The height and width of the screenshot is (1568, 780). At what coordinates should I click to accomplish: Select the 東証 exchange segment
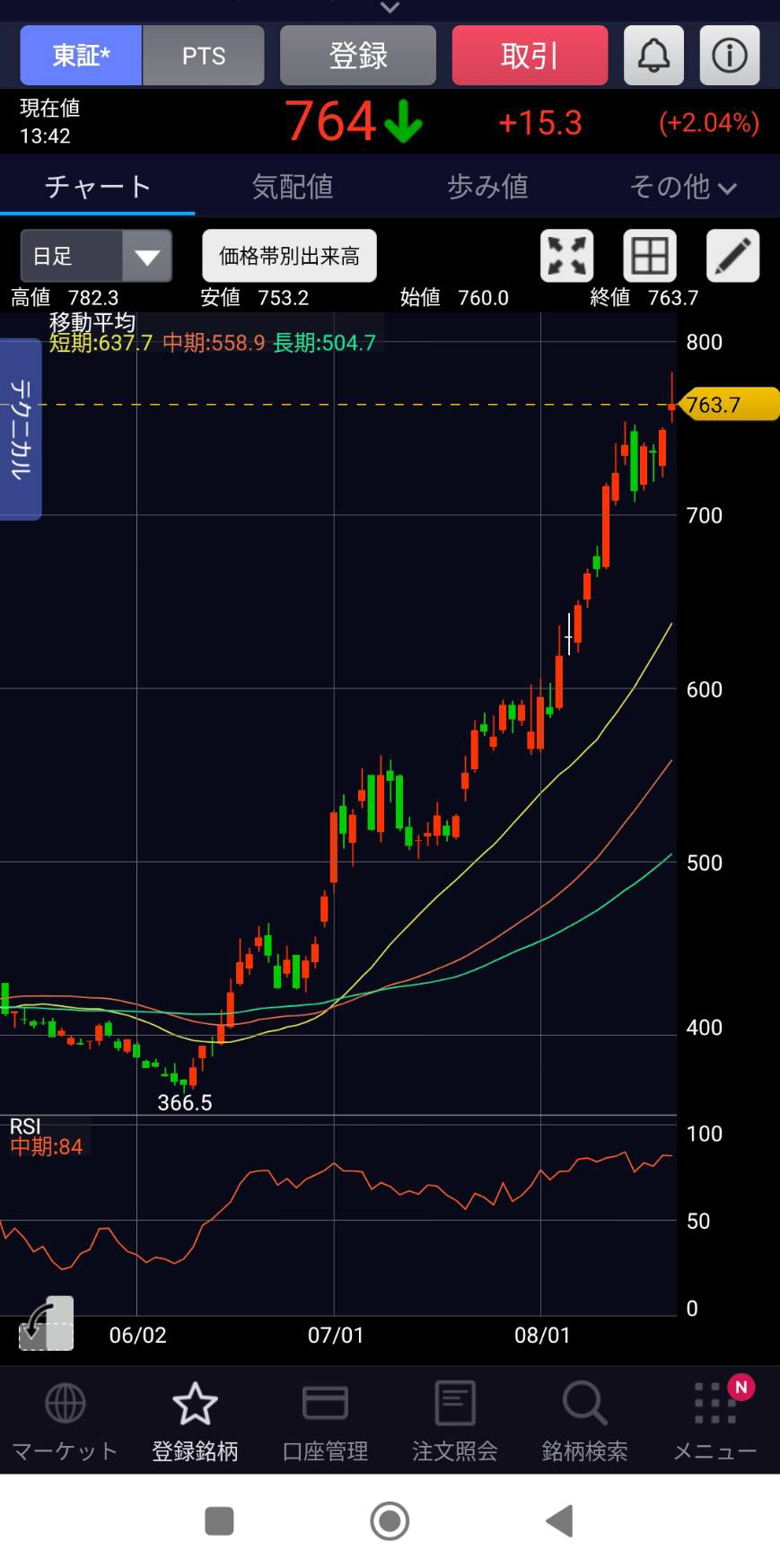tap(81, 56)
